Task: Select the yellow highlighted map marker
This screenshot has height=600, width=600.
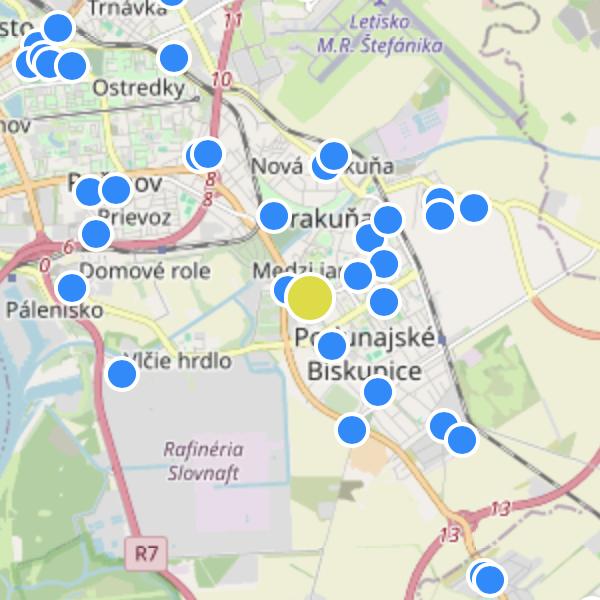Action: click(310, 297)
